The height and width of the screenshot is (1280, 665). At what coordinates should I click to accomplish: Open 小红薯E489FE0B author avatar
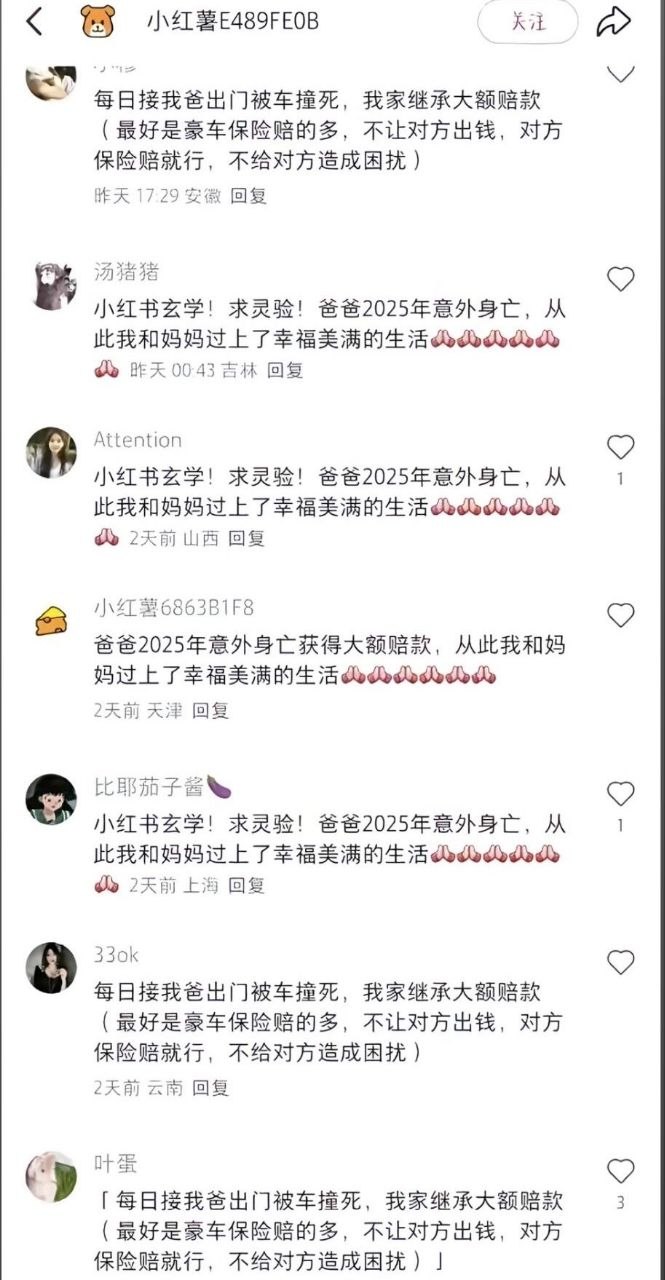(x=98, y=21)
